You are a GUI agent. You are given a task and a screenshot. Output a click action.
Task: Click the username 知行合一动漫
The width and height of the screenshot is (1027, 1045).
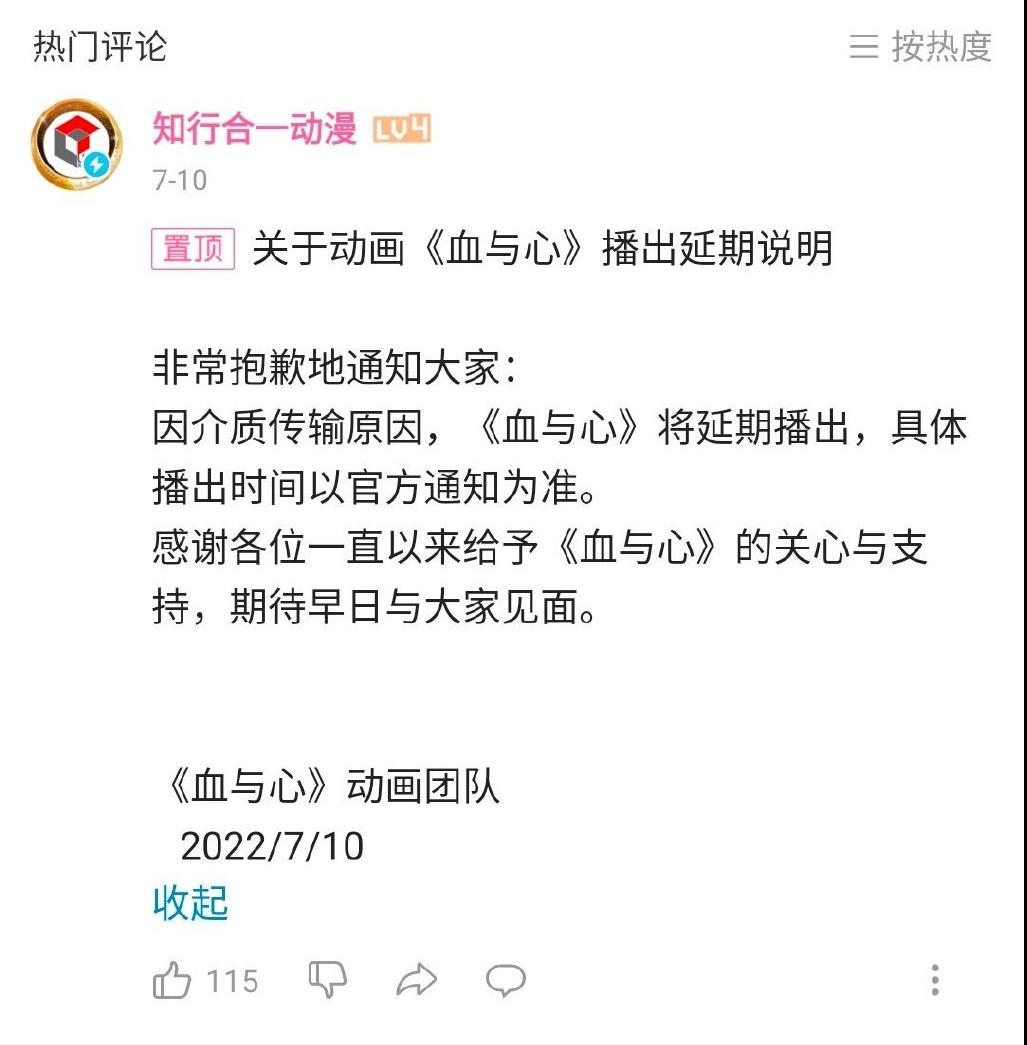[x=254, y=130]
